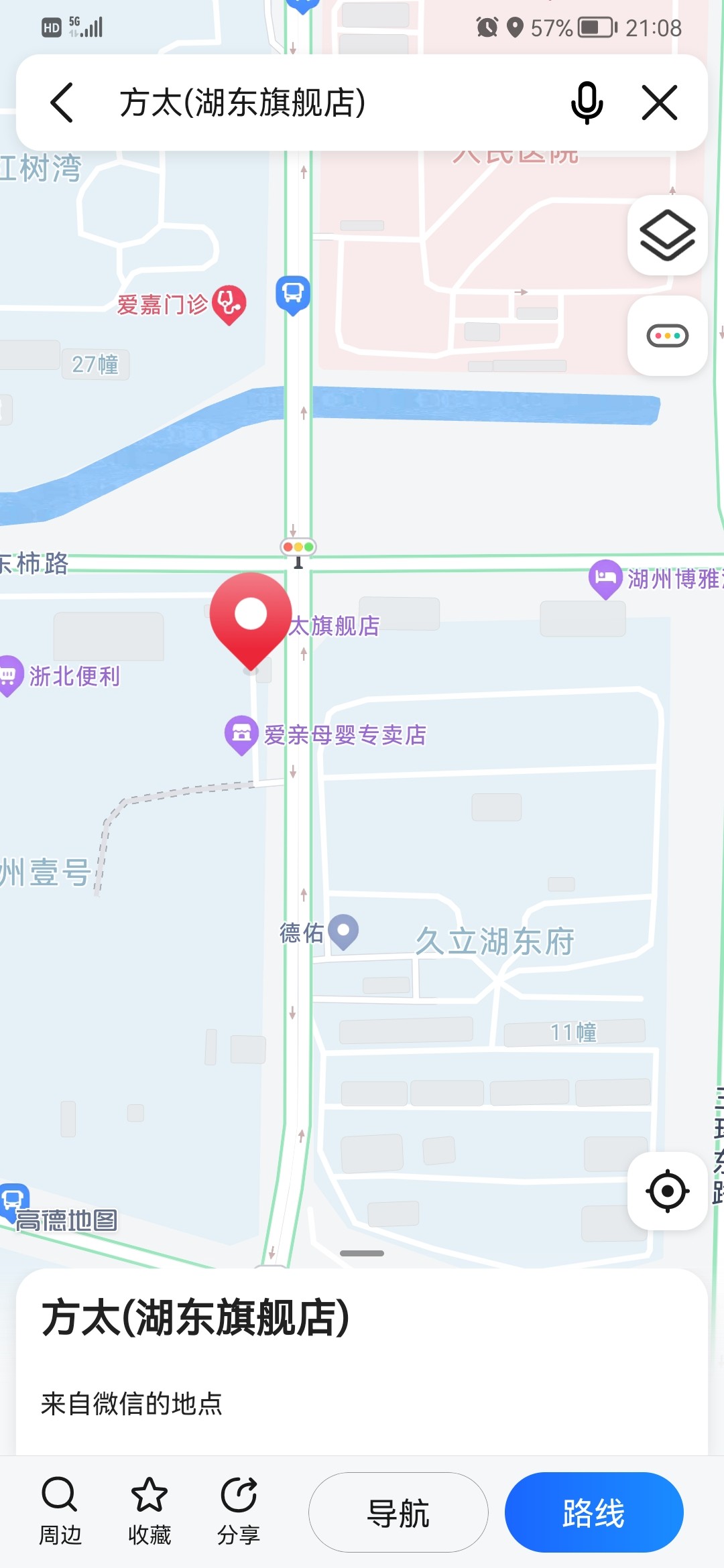Clear the search with the X icon
Viewport: 724px width, 1568px height.
coord(660,103)
